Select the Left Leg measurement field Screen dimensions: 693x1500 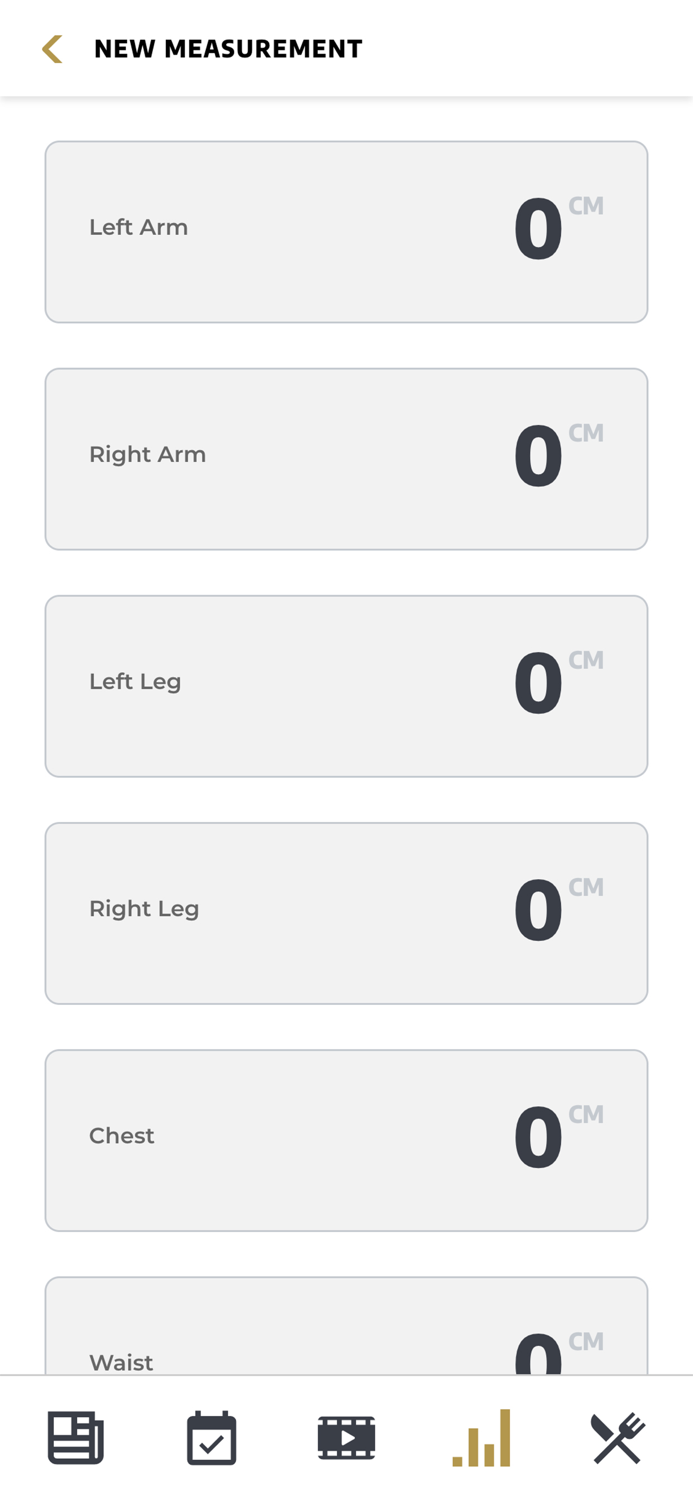tap(346, 686)
